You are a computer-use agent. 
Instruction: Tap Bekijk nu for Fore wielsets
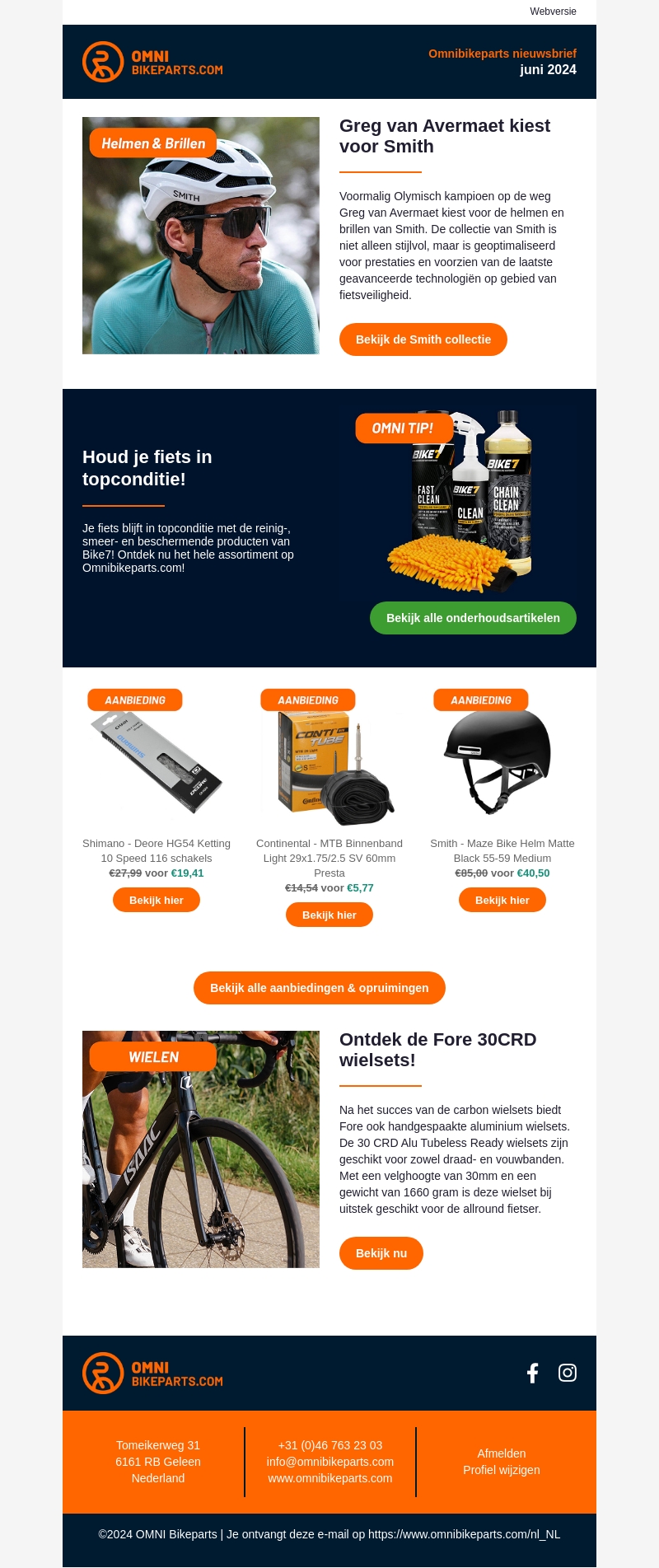pyautogui.click(x=381, y=1253)
